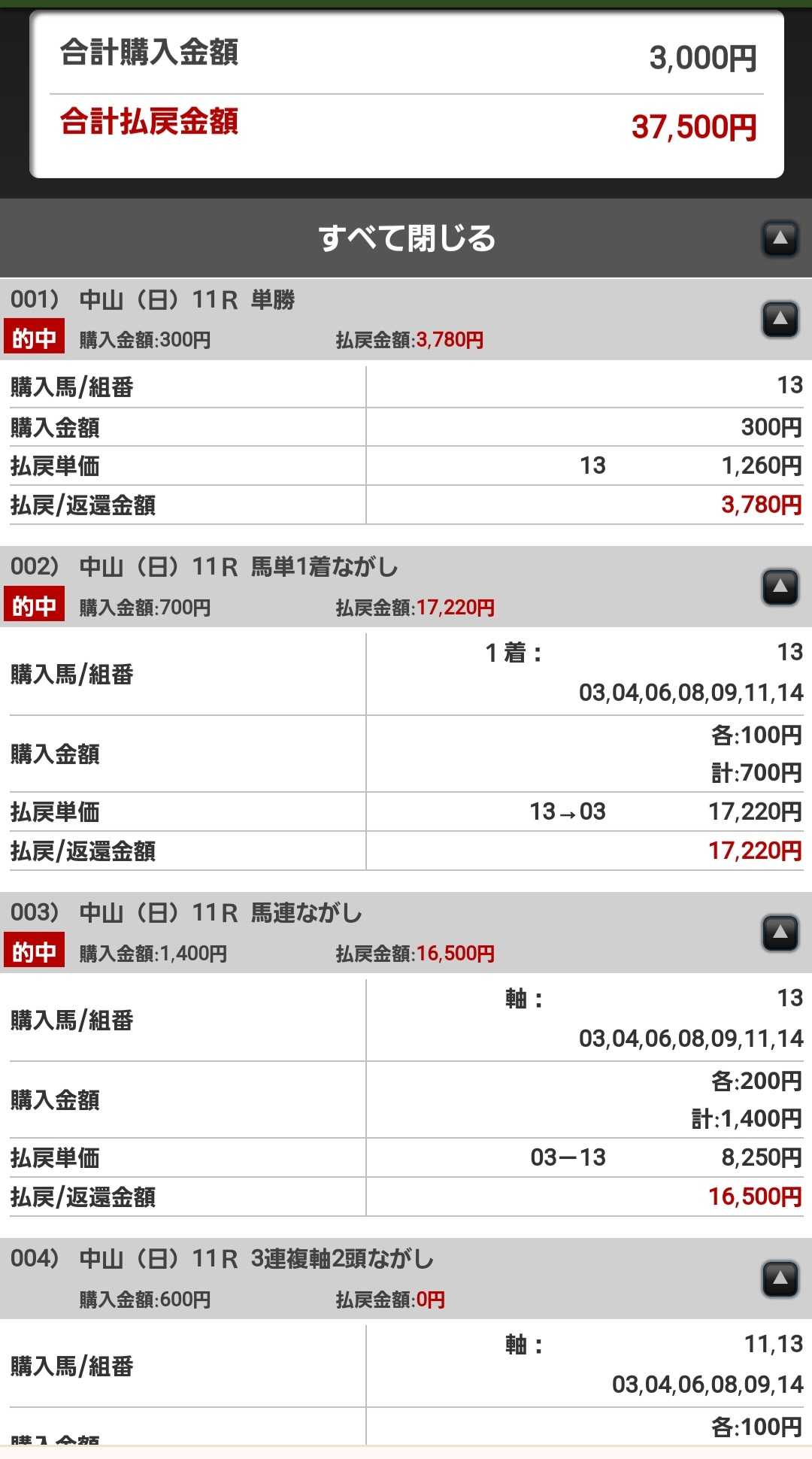This screenshot has height=1459, width=812.
Task: Collapse bet 001 単勝 section
Action: coord(780,320)
